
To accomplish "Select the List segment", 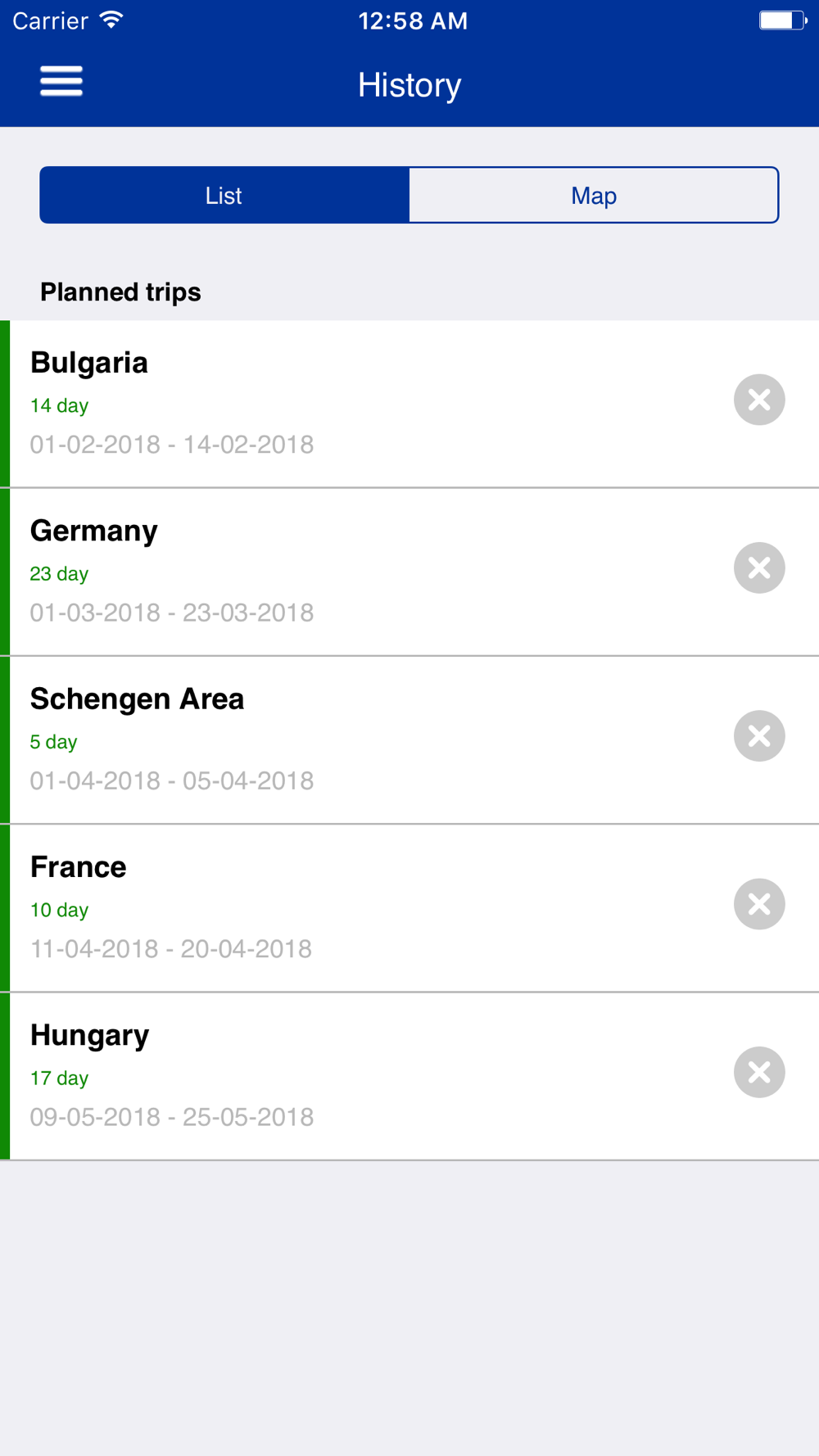I will [224, 196].
